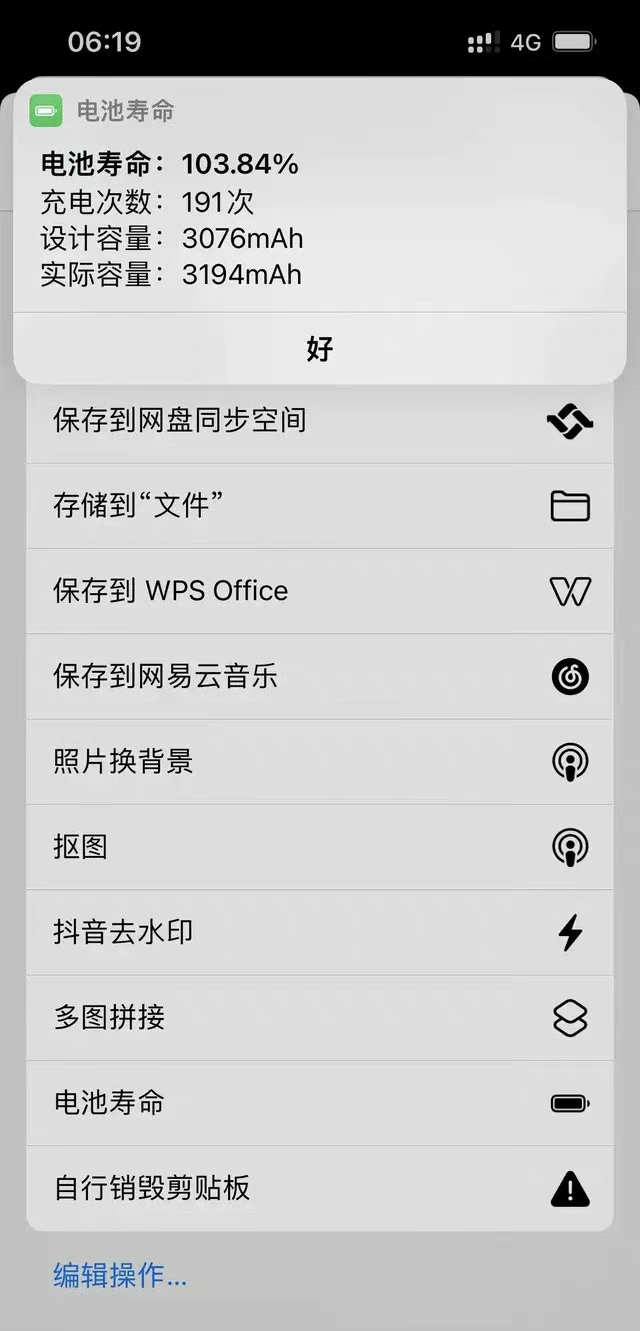
Task: Choose 存储到“文件” option
Action: [320, 506]
